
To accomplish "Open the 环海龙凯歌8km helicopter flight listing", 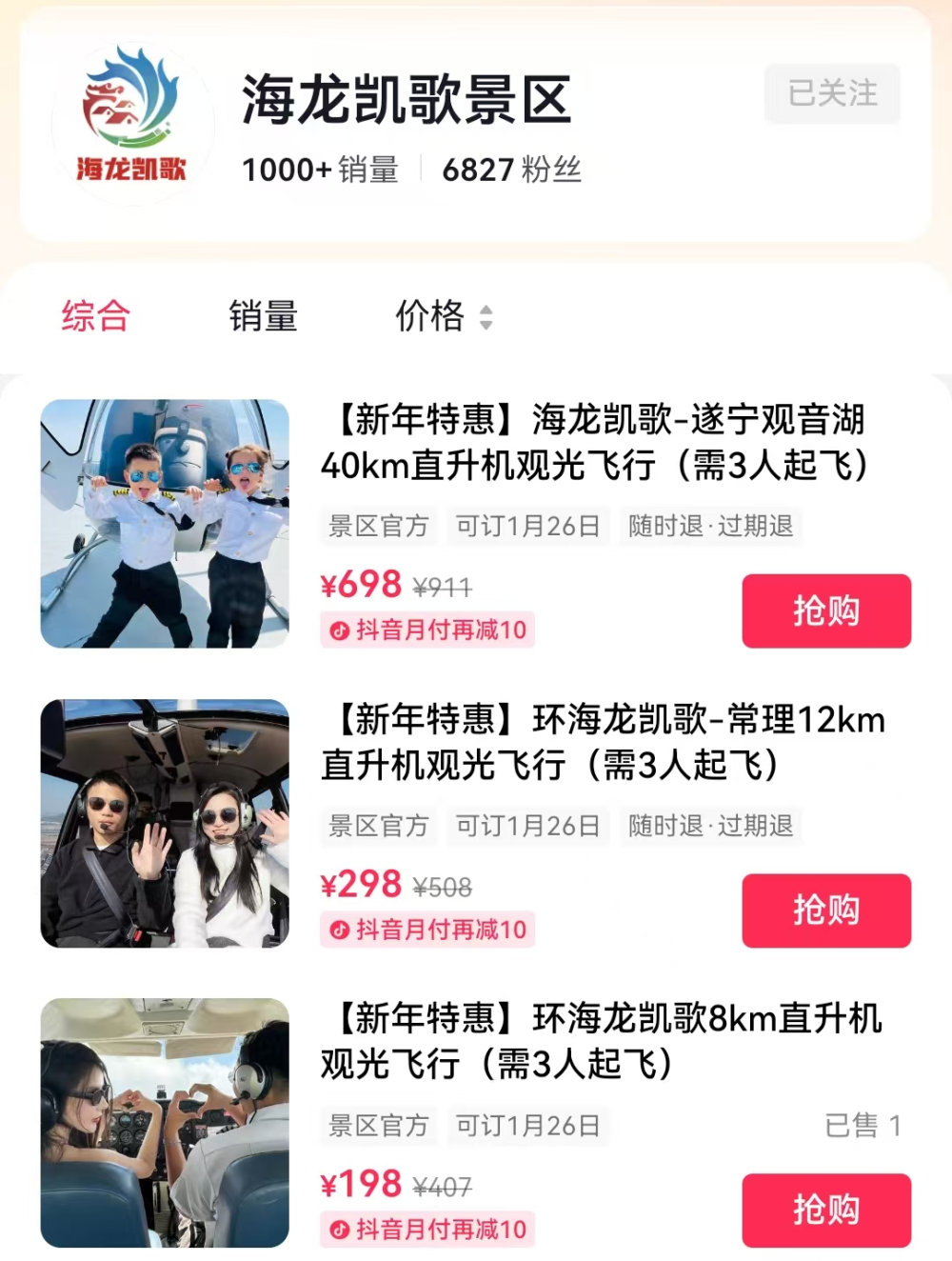I will (600, 1040).
